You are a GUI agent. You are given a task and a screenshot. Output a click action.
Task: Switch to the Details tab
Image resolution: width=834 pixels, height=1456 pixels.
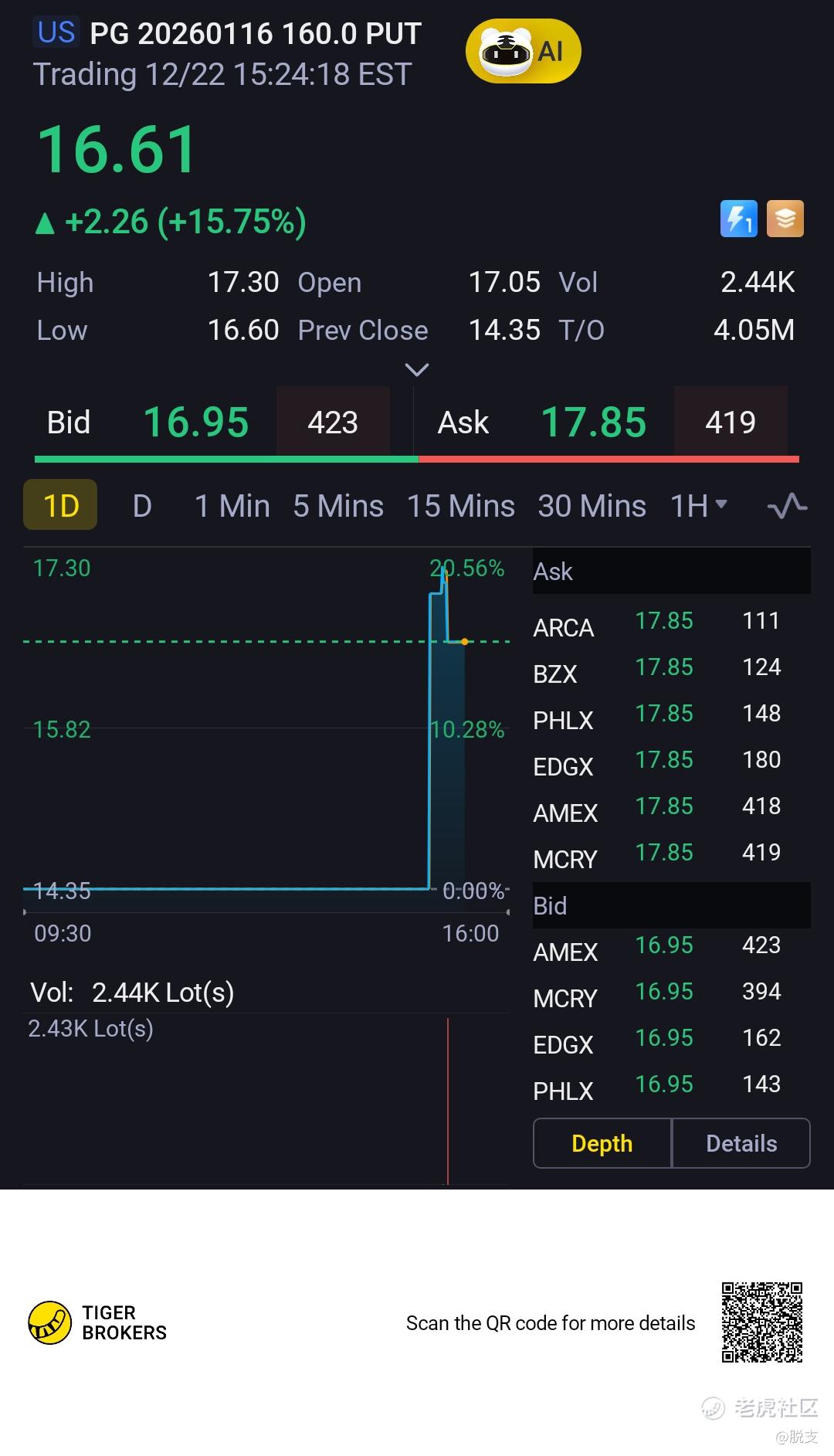pyautogui.click(x=741, y=1143)
